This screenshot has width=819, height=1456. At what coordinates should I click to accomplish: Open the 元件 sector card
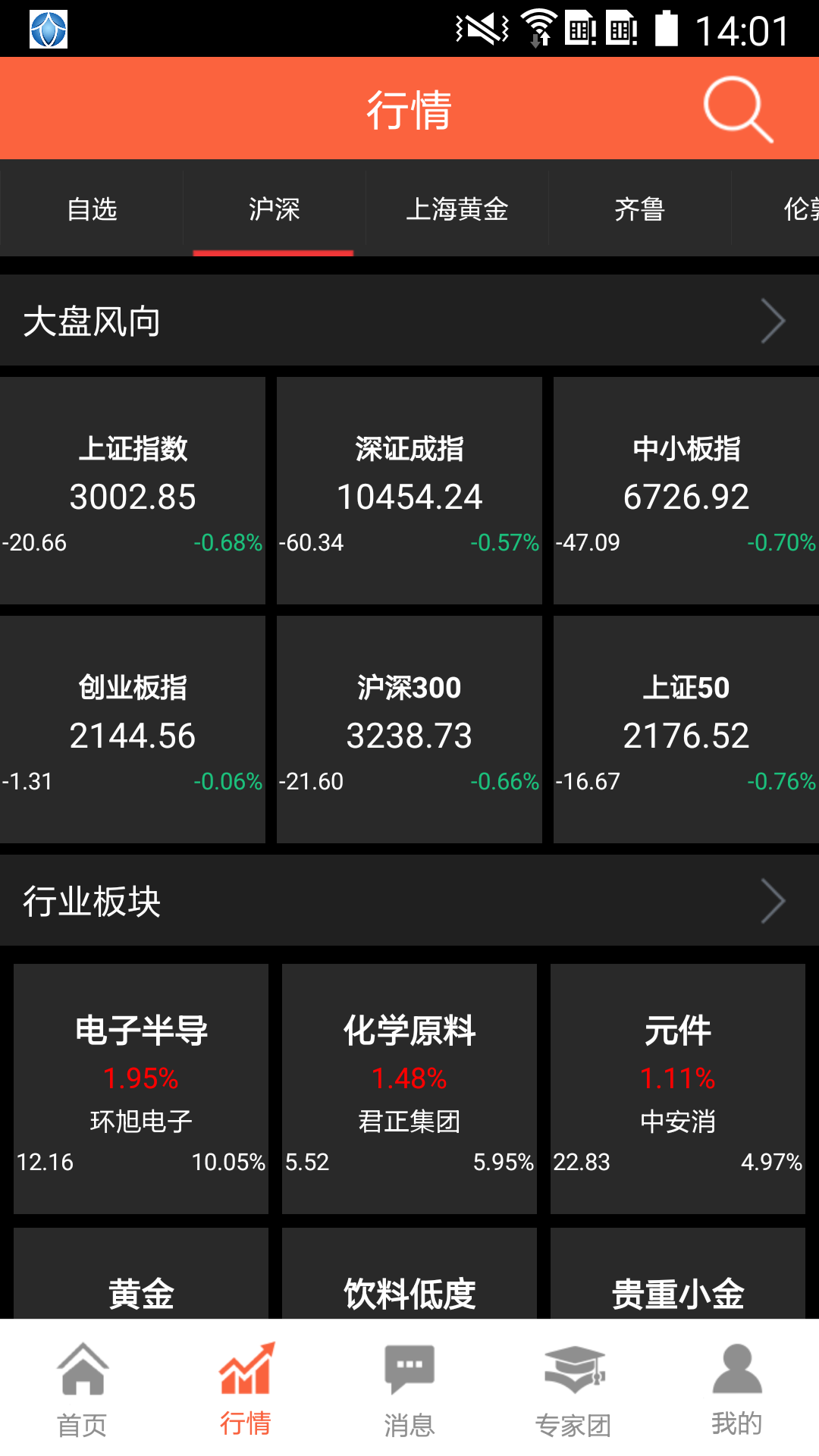point(678,1088)
